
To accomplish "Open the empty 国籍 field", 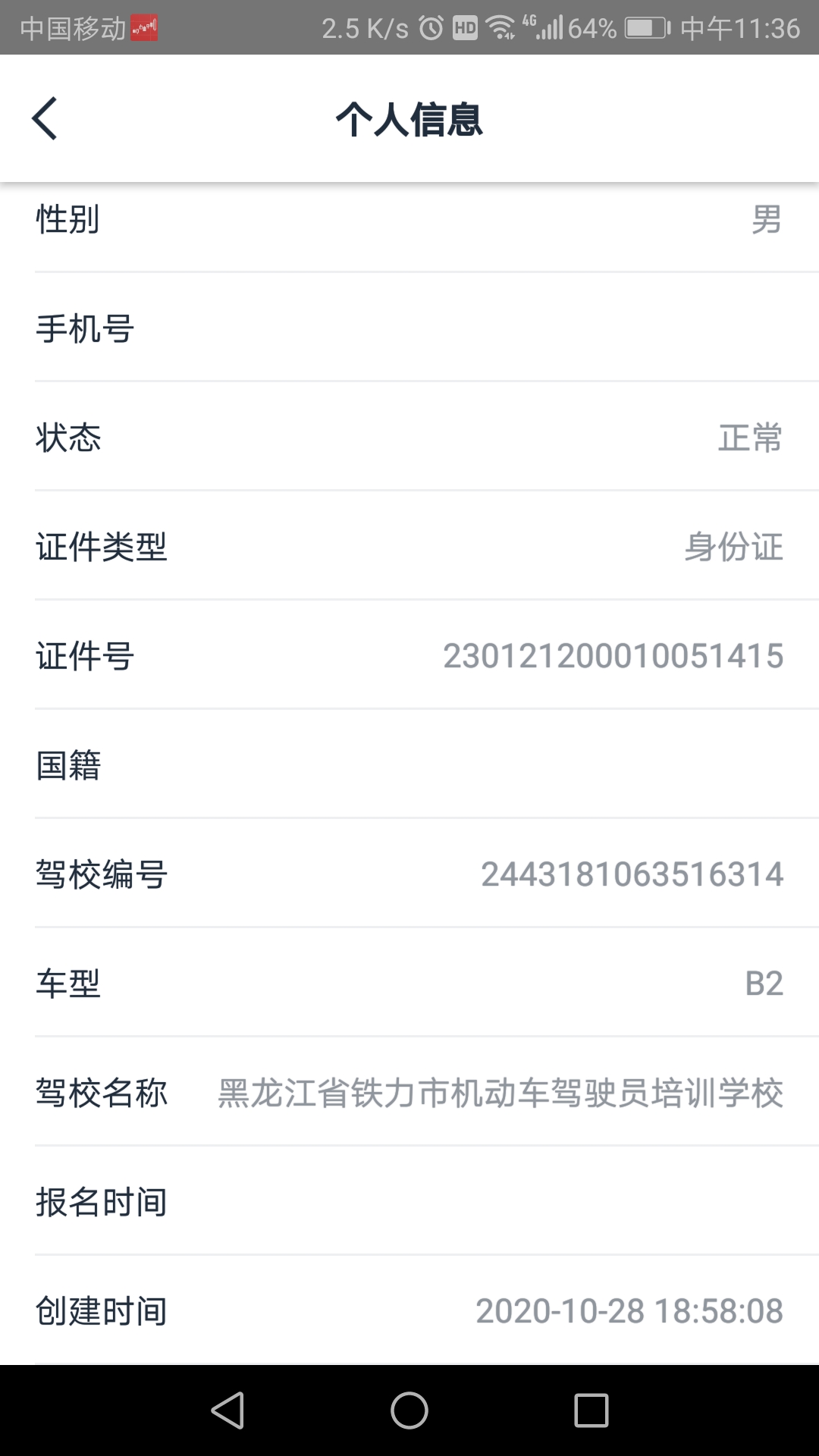I will point(409,766).
